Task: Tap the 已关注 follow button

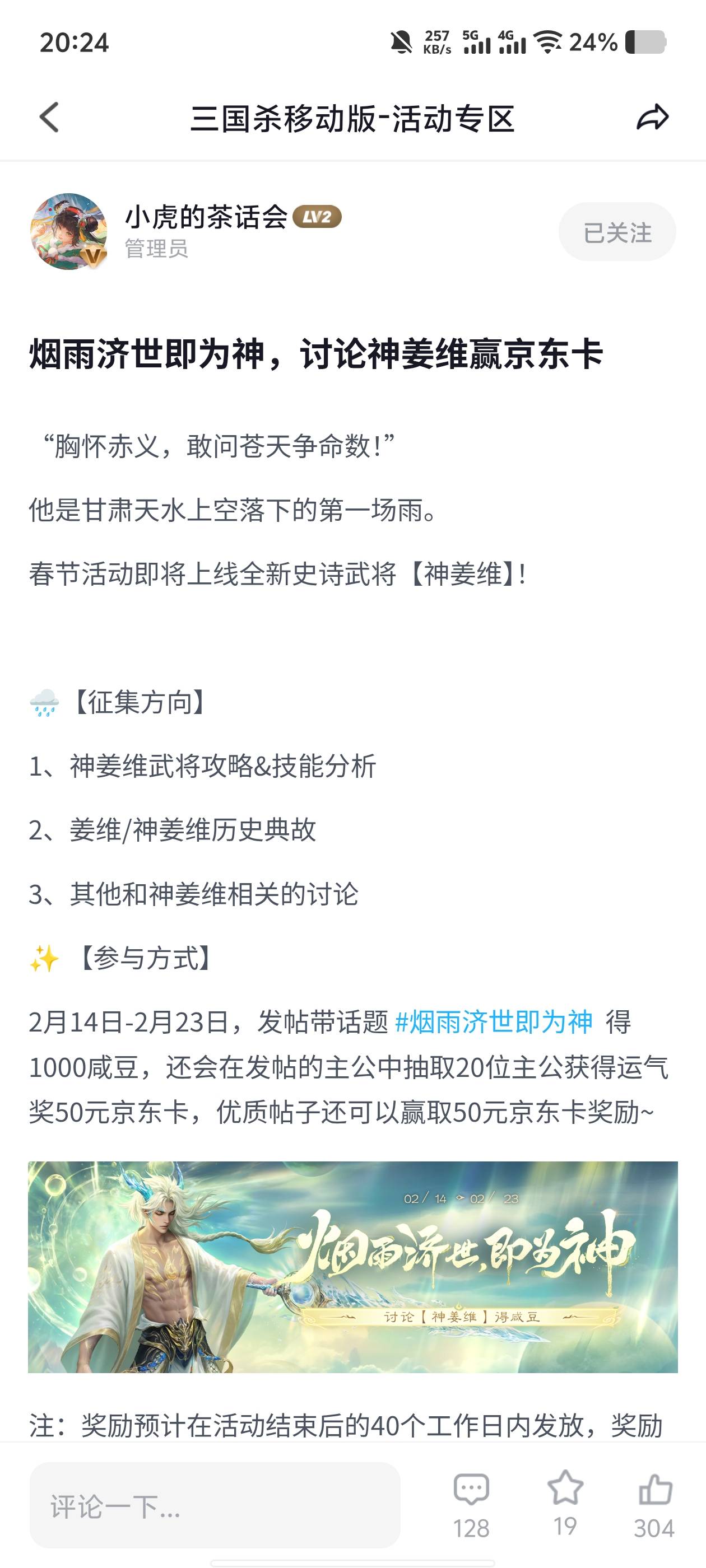Action: point(616,232)
